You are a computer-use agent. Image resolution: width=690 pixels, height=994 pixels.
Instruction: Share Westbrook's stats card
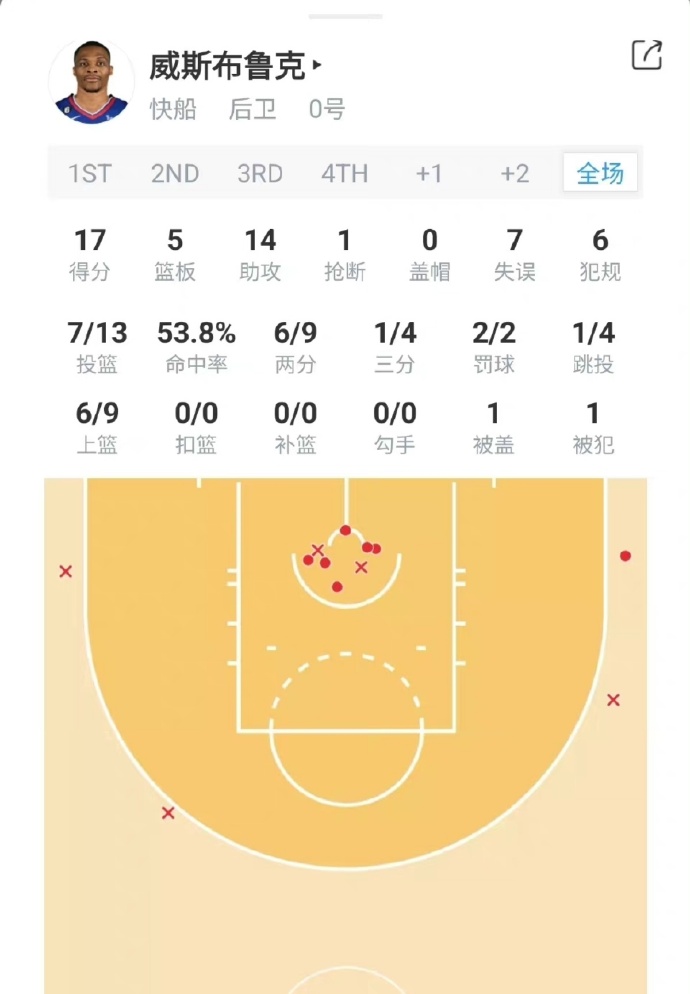click(x=647, y=56)
